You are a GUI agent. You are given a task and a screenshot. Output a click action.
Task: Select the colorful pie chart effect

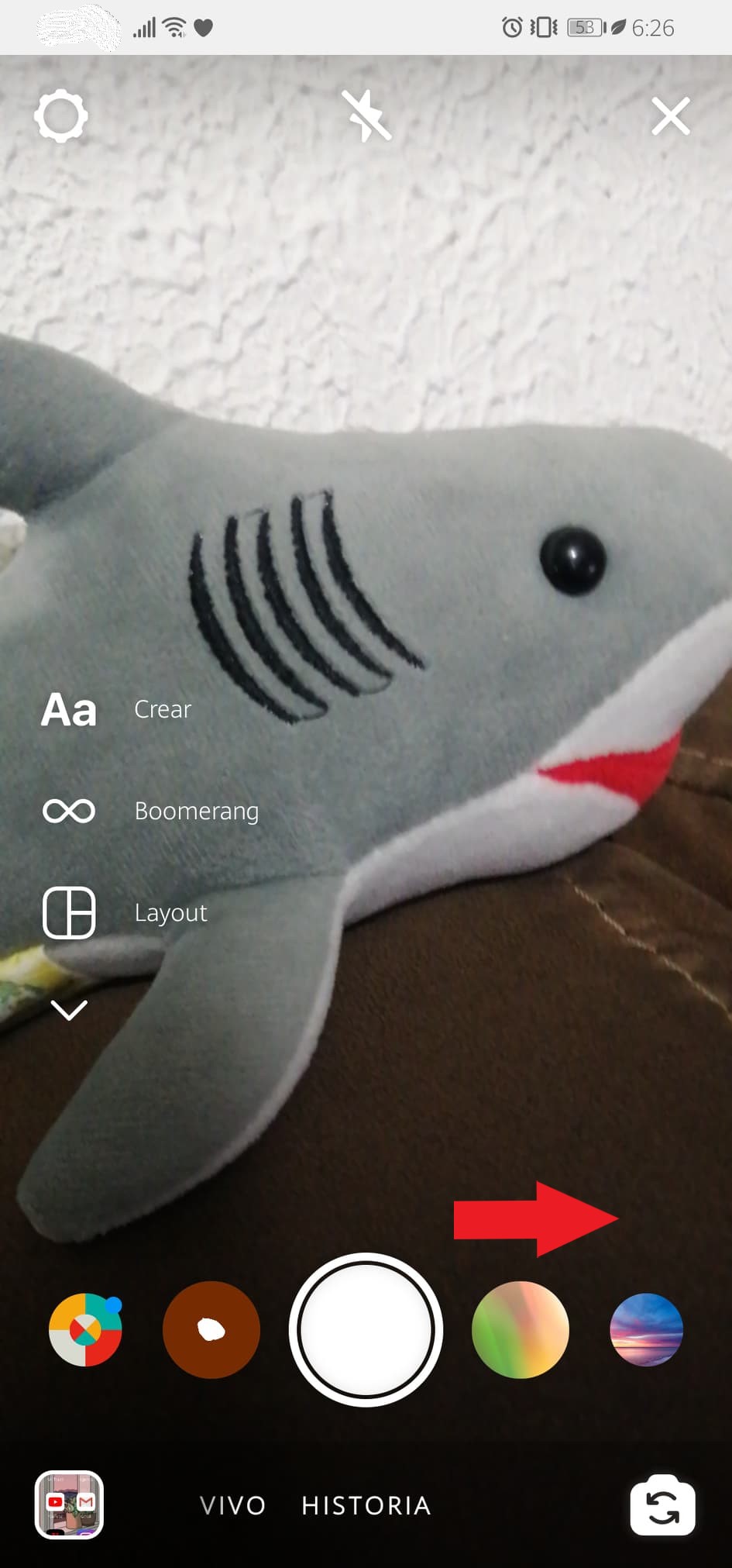point(85,1329)
